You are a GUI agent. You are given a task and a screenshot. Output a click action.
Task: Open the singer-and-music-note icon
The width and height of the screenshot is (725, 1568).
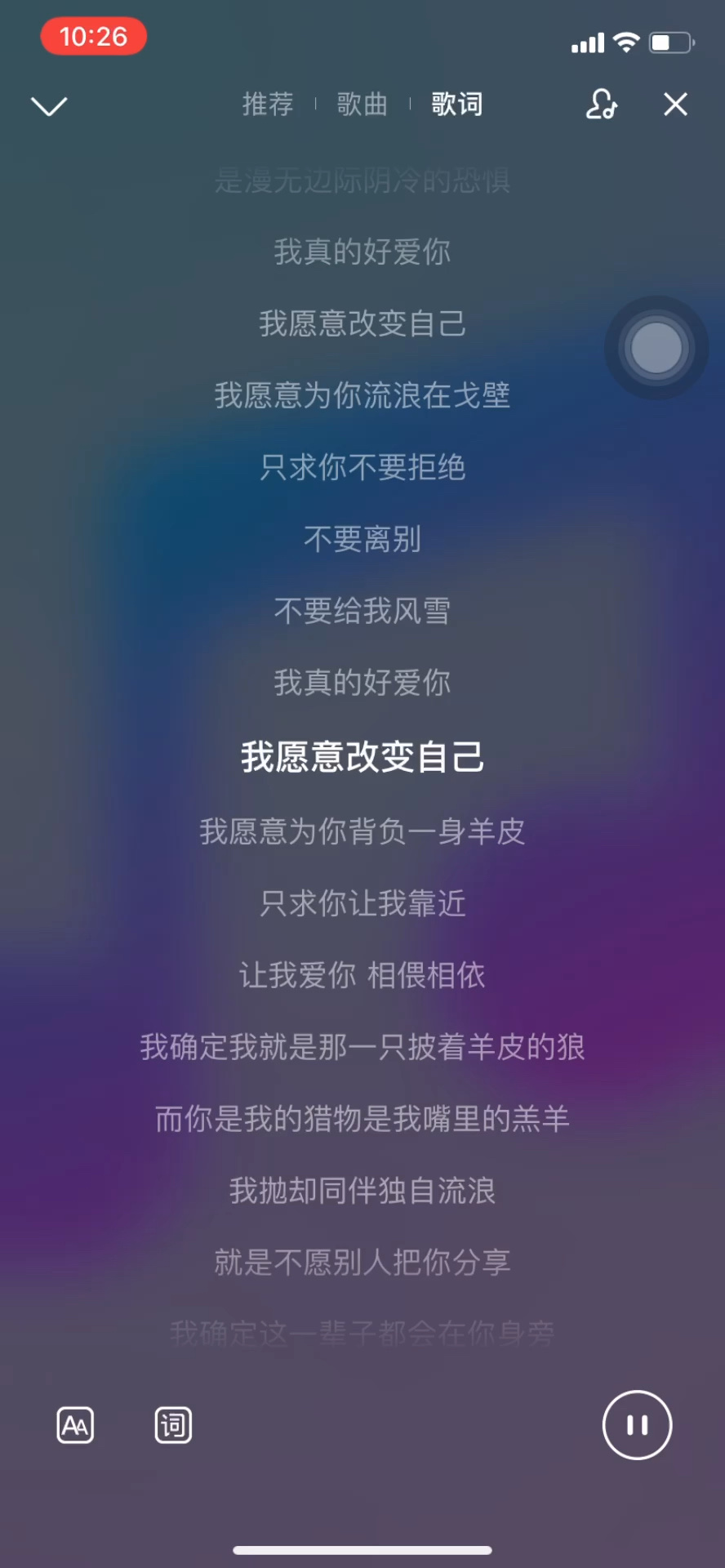(x=602, y=105)
